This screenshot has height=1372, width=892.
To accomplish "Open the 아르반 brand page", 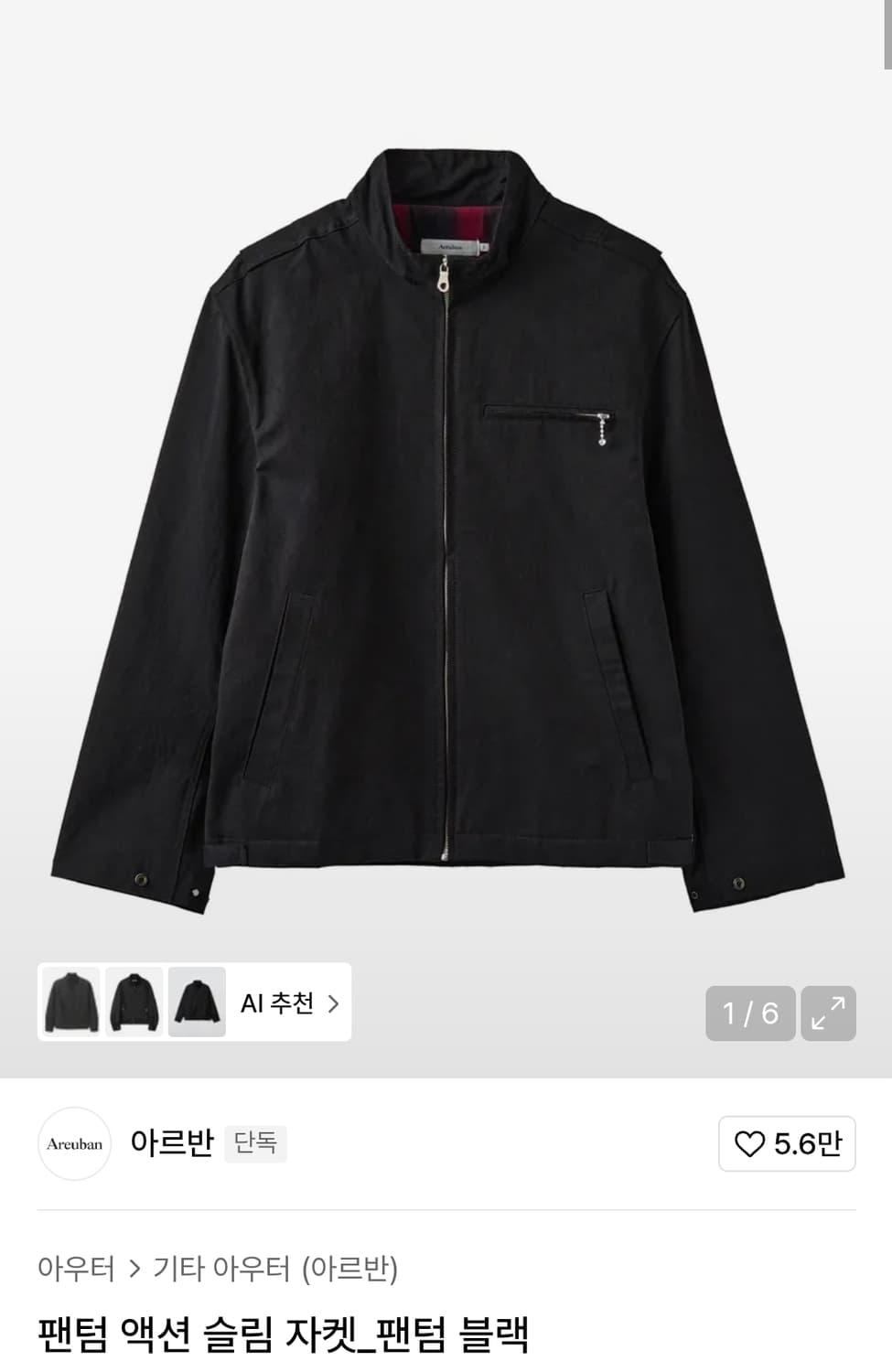I will pos(172,1142).
